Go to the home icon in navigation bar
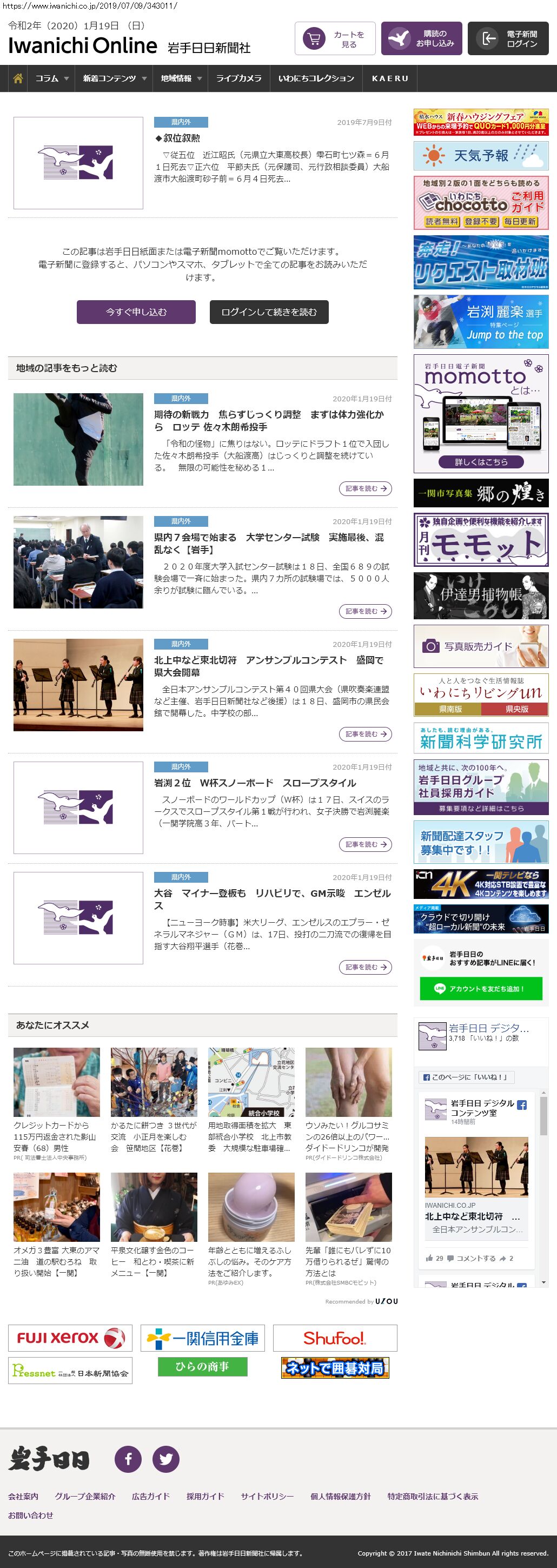Viewport: 557px width, 1568px height. [18, 78]
